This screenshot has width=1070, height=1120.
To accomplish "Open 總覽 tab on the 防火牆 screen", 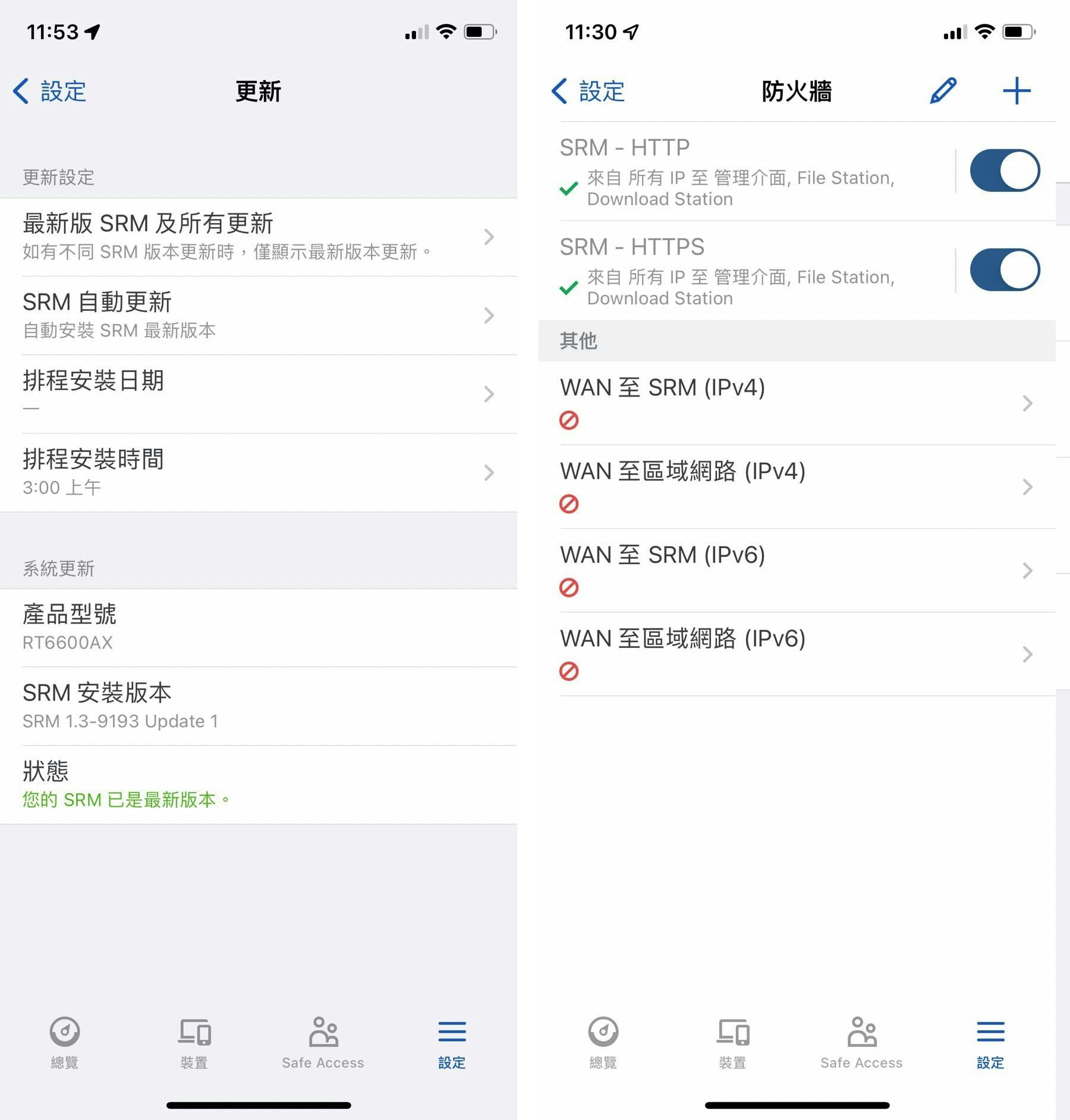I will click(x=603, y=1043).
